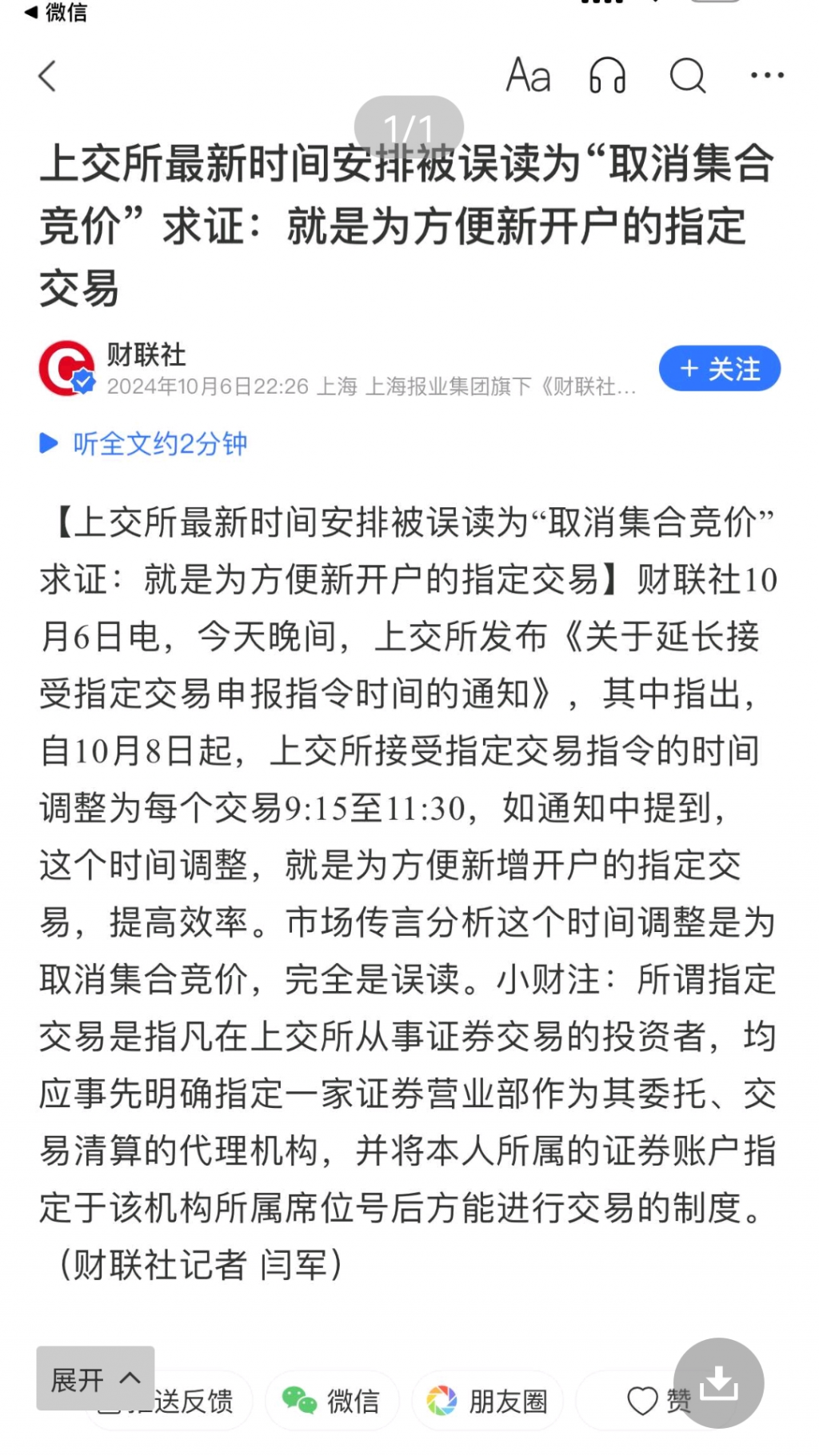Open the three-dot overflow menu
This screenshot has width=819, height=1456.
[766, 76]
